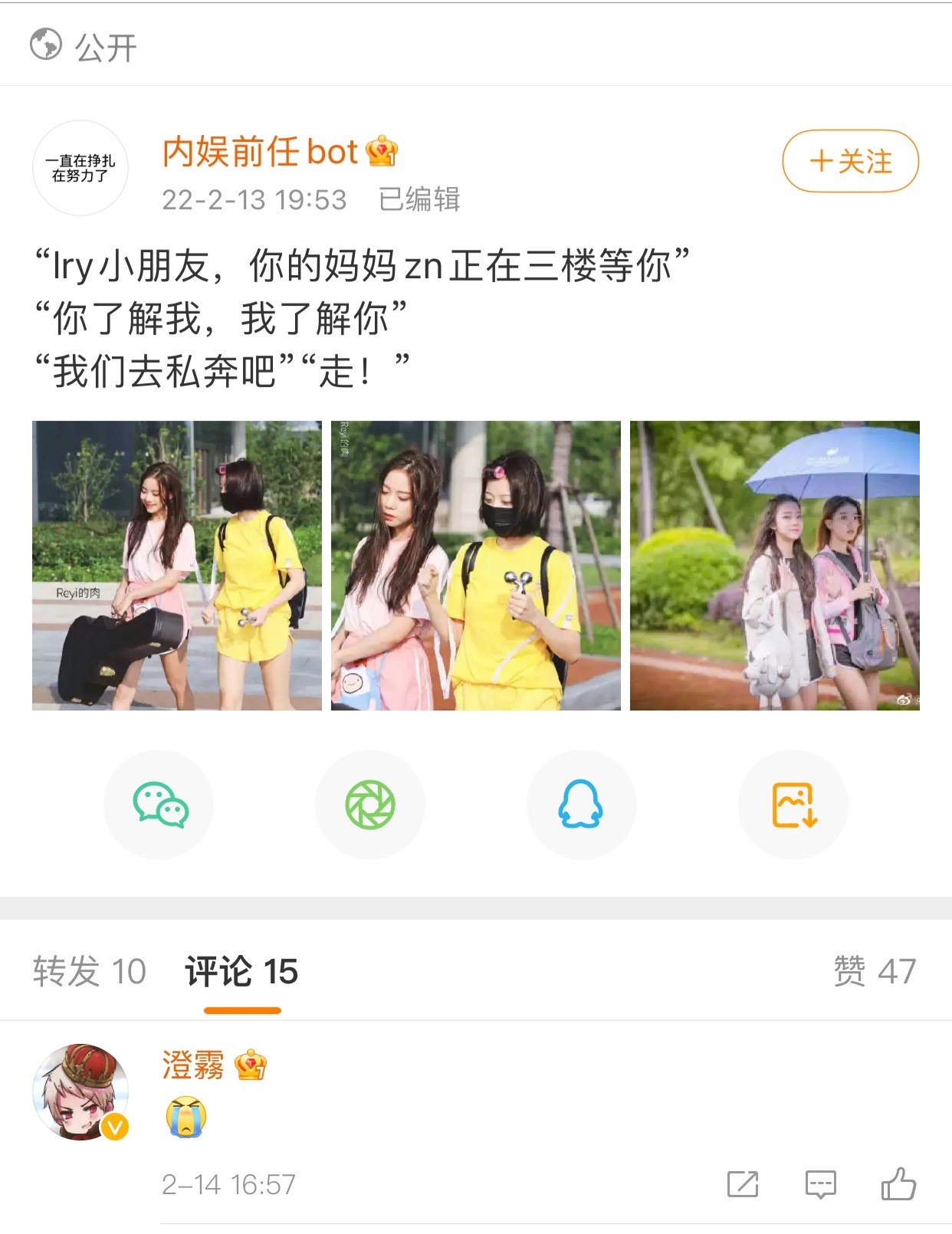952x1234 pixels.
Task: Share post to WeChat
Action: click(x=159, y=805)
